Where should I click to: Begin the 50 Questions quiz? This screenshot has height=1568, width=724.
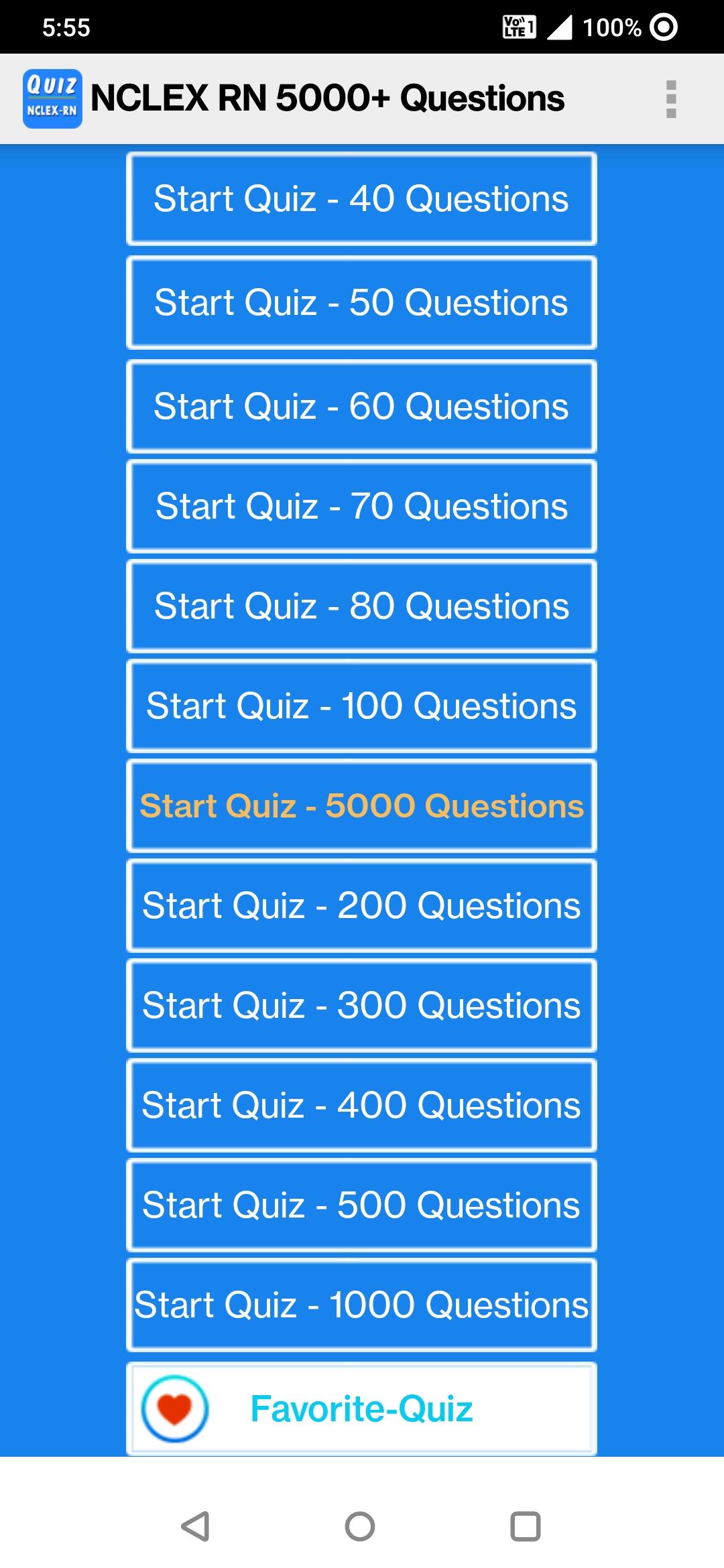tap(361, 303)
